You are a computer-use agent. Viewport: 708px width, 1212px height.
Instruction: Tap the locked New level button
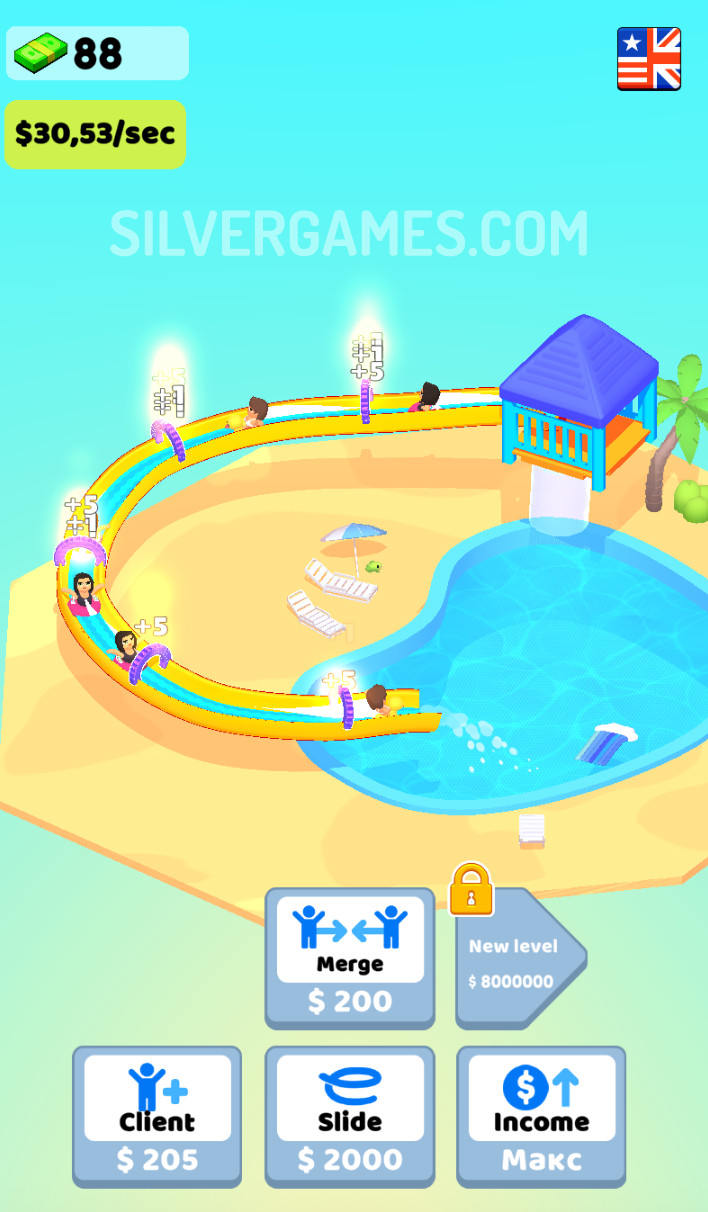pyautogui.click(x=520, y=958)
